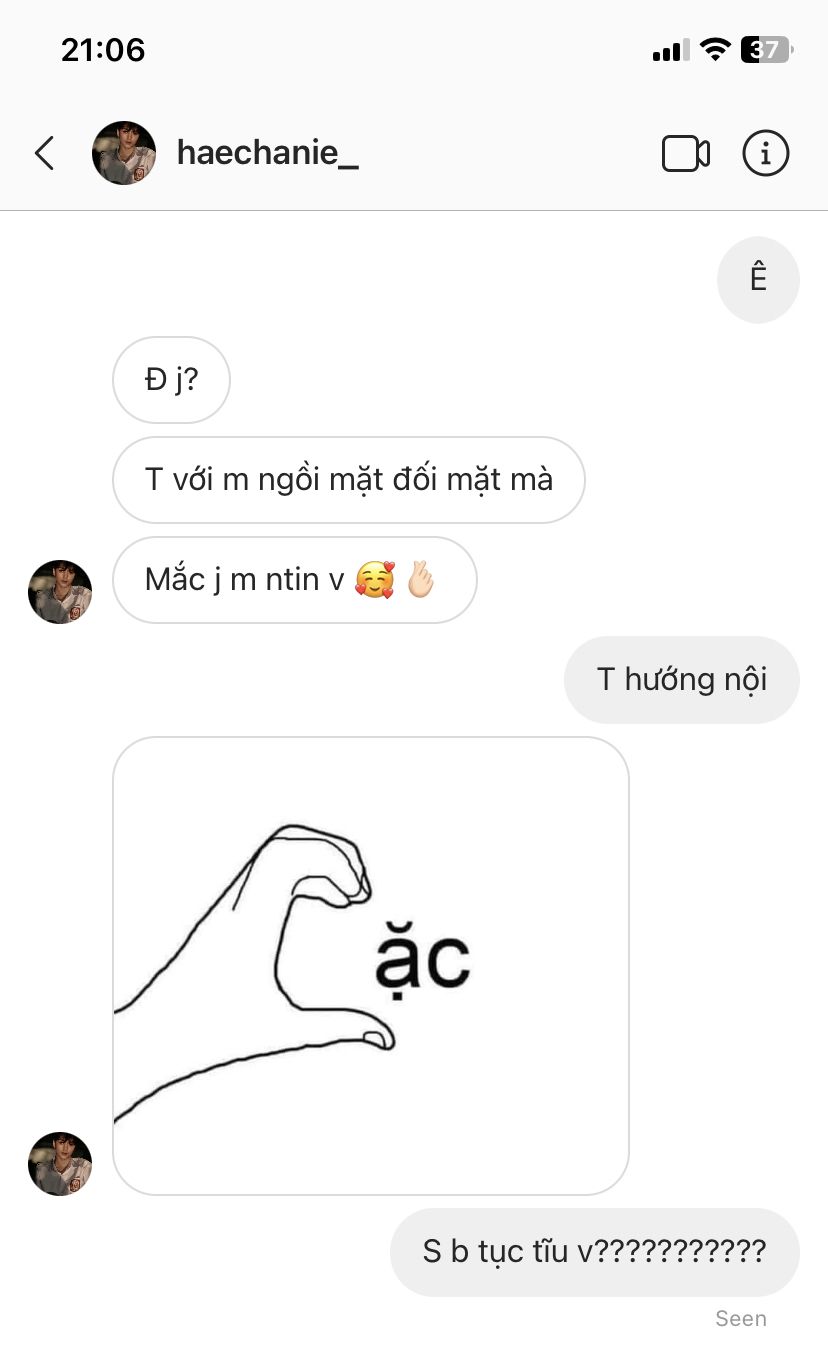The width and height of the screenshot is (828, 1348).
Task: Open the hand heart image message
Action: [x=371, y=966]
